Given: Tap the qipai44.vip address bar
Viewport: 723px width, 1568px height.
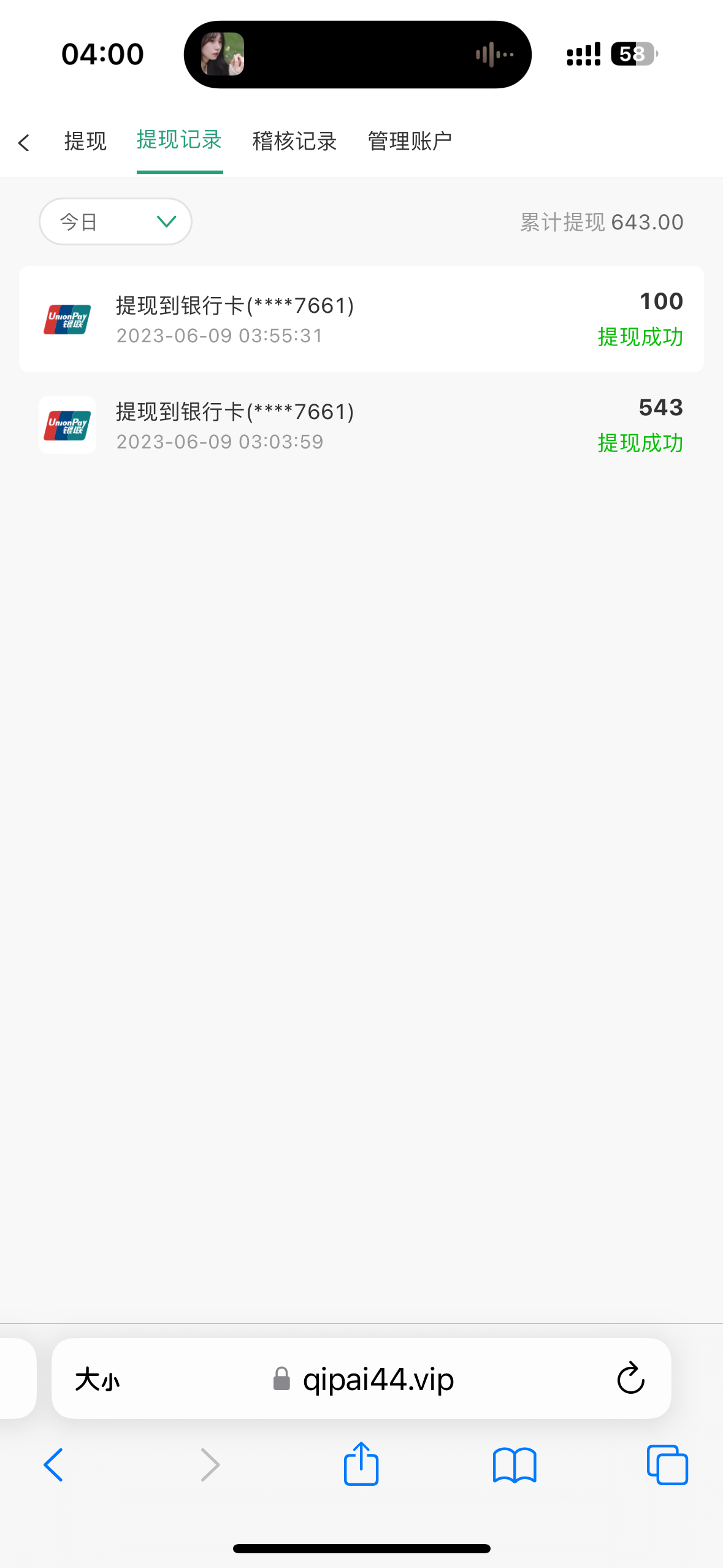Looking at the screenshot, I should (378, 1380).
